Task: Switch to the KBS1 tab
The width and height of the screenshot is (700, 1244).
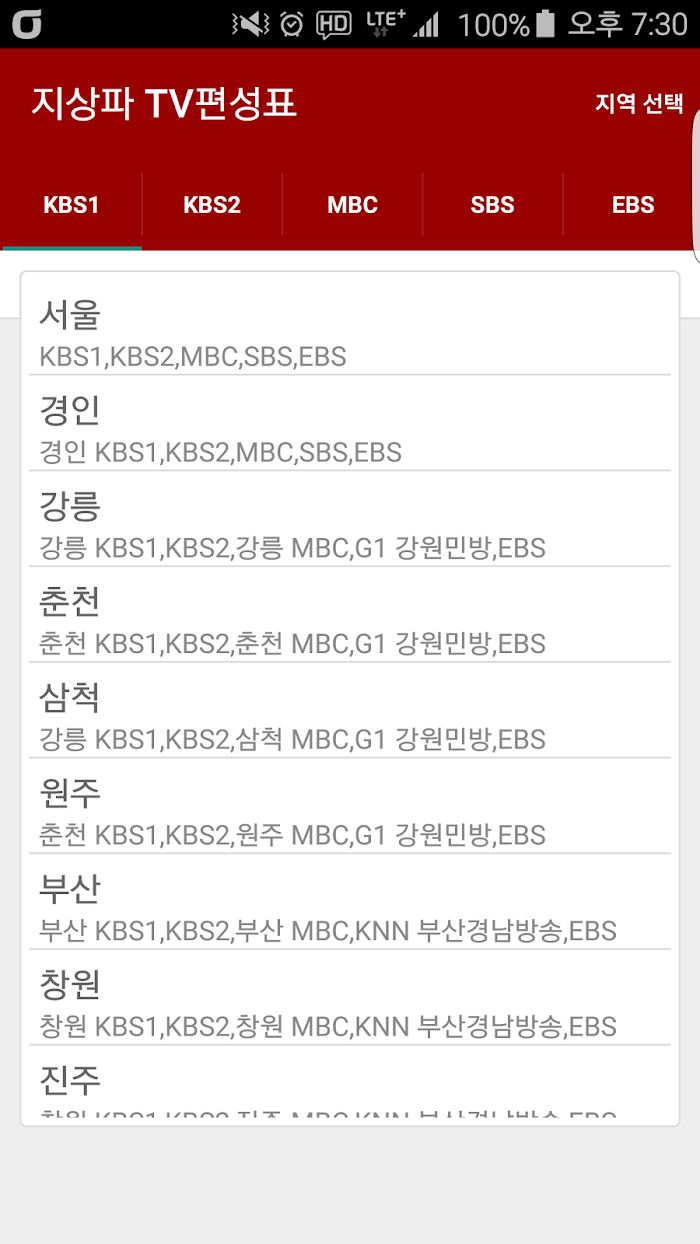Action: (x=72, y=205)
